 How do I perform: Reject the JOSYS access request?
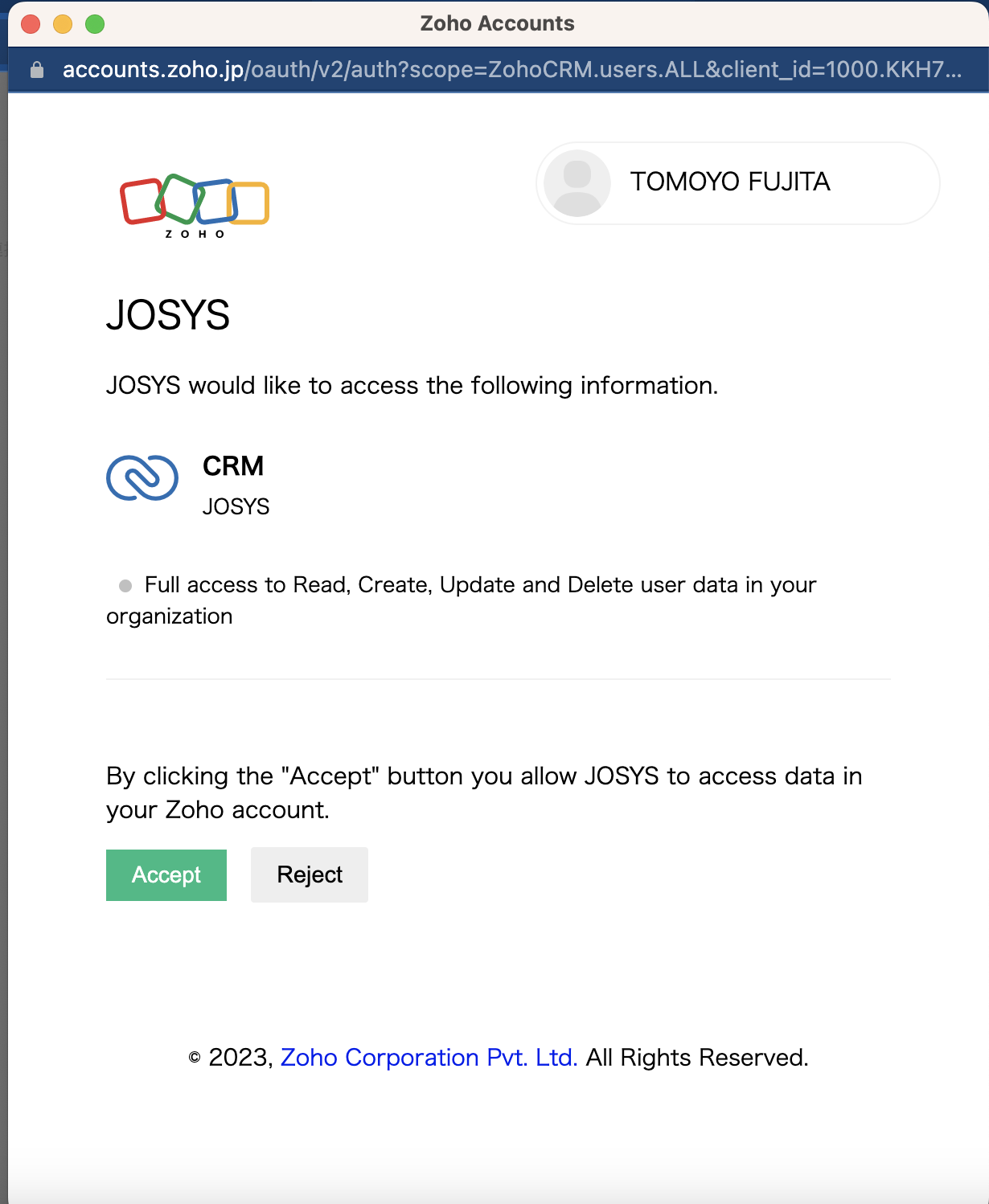(x=310, y=874)
